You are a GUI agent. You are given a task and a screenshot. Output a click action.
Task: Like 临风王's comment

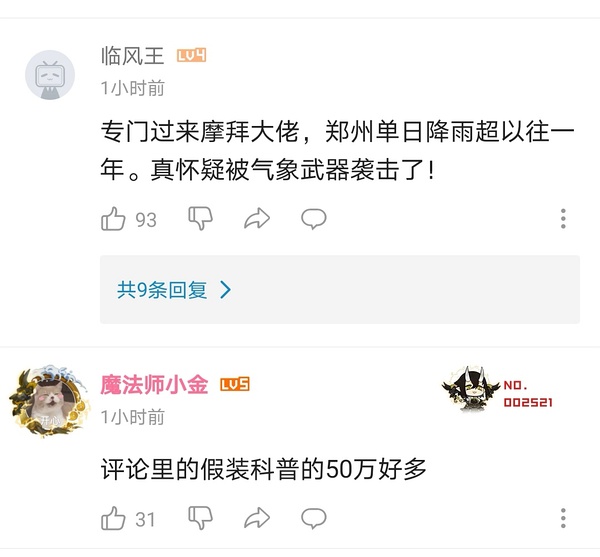tap(114, 219)
